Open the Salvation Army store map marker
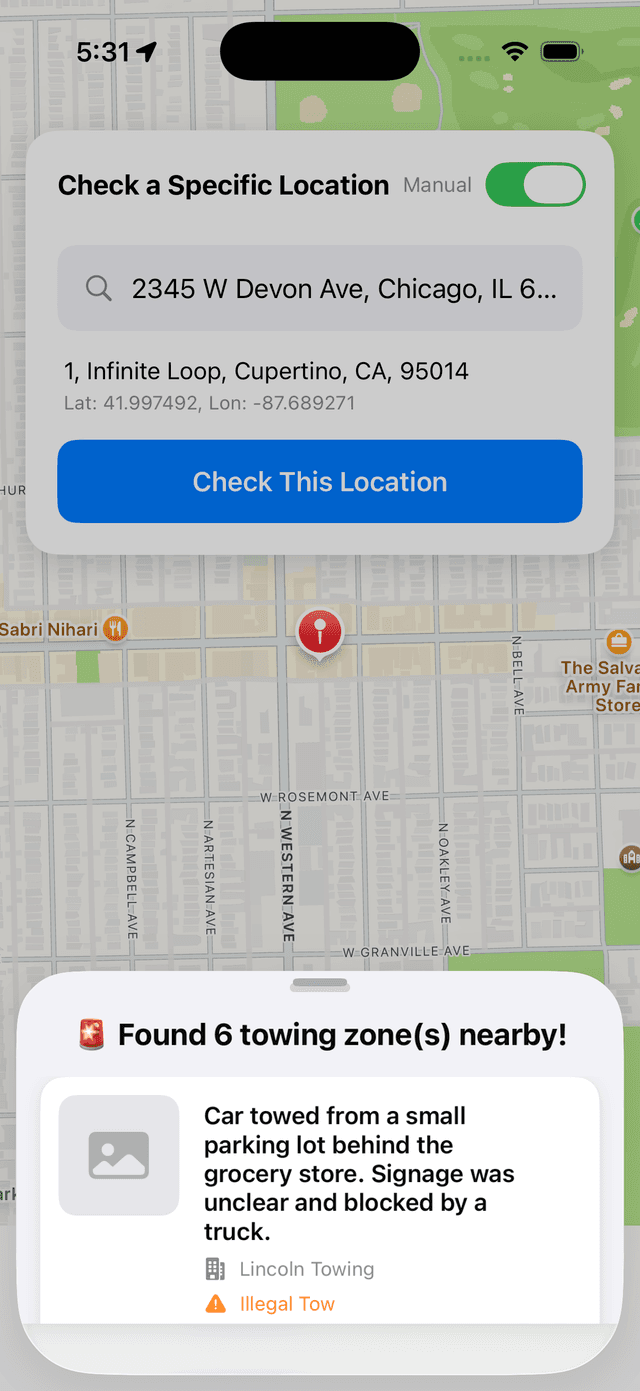The image size is (640, 1391). (618, 641)
